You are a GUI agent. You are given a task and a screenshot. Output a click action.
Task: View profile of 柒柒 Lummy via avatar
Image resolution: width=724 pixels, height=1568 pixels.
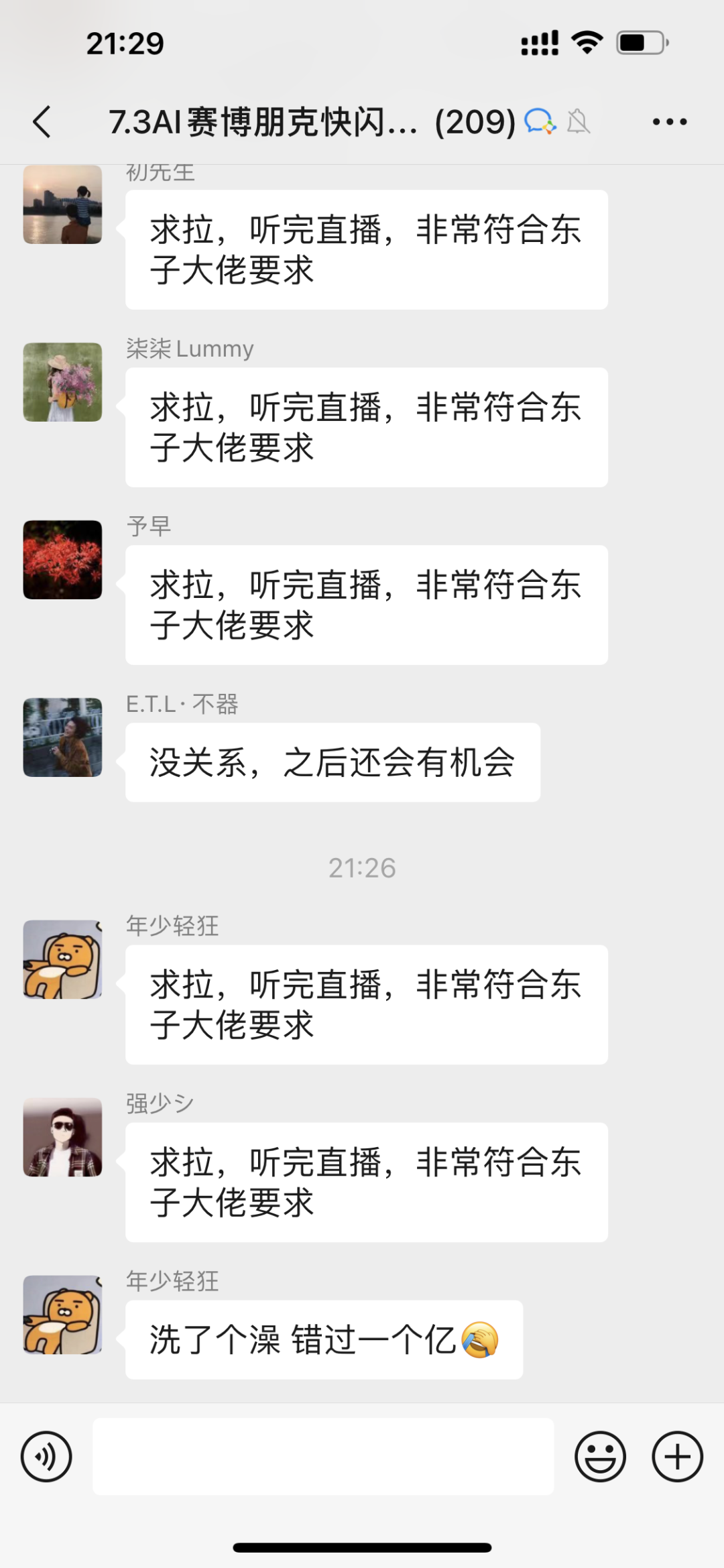pos(63,382)
